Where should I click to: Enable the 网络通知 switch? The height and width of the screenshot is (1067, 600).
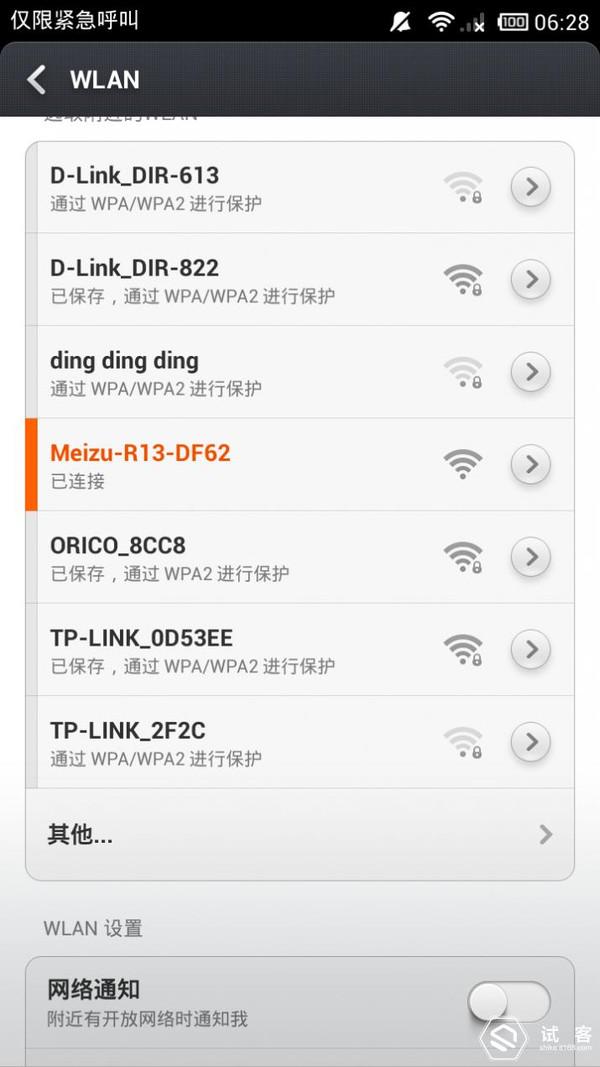tap(509, 1001)
